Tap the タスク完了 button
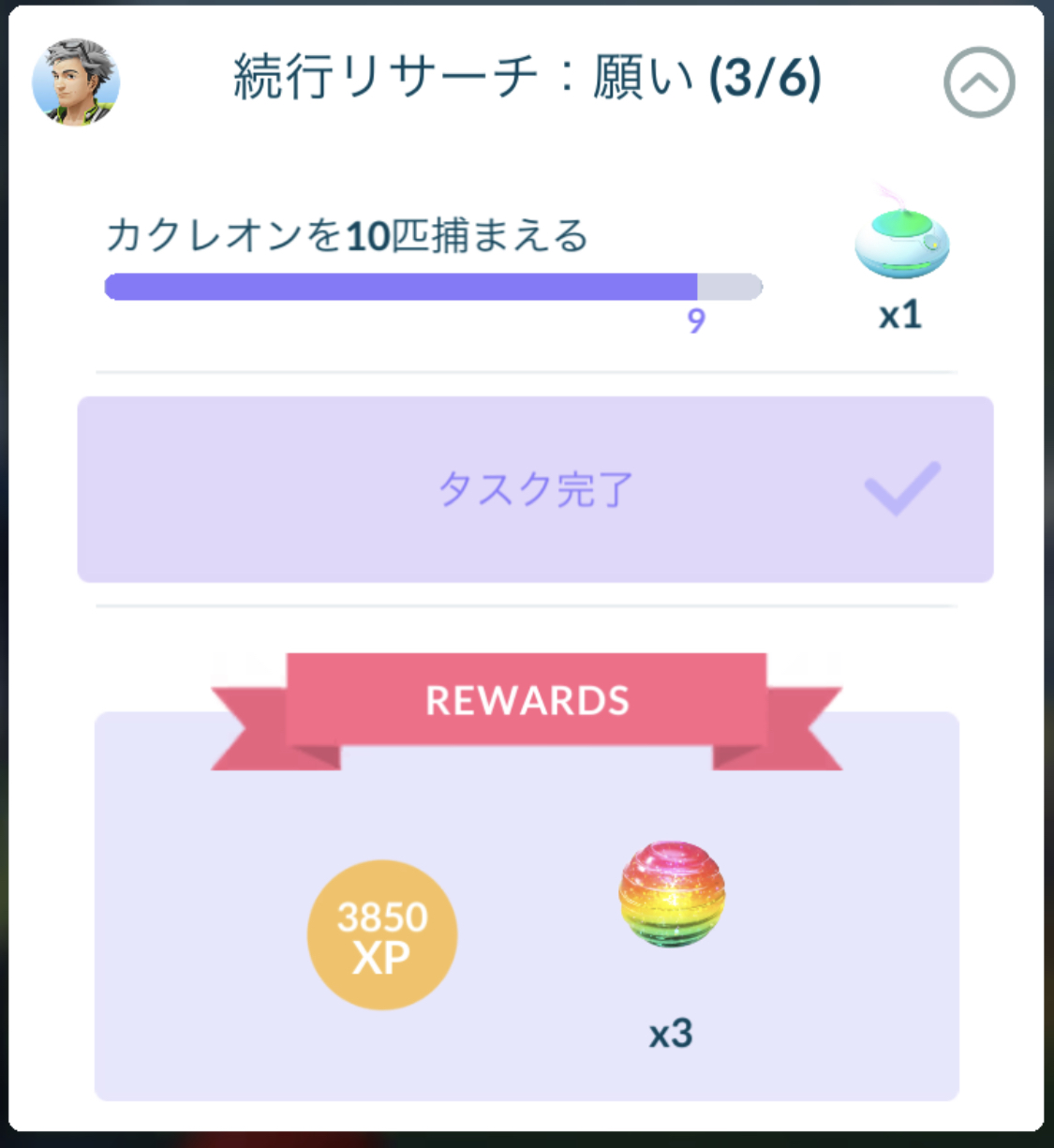Viewport: 1054px width, 1148px height. pyautogui.click(x=535, y=489)
